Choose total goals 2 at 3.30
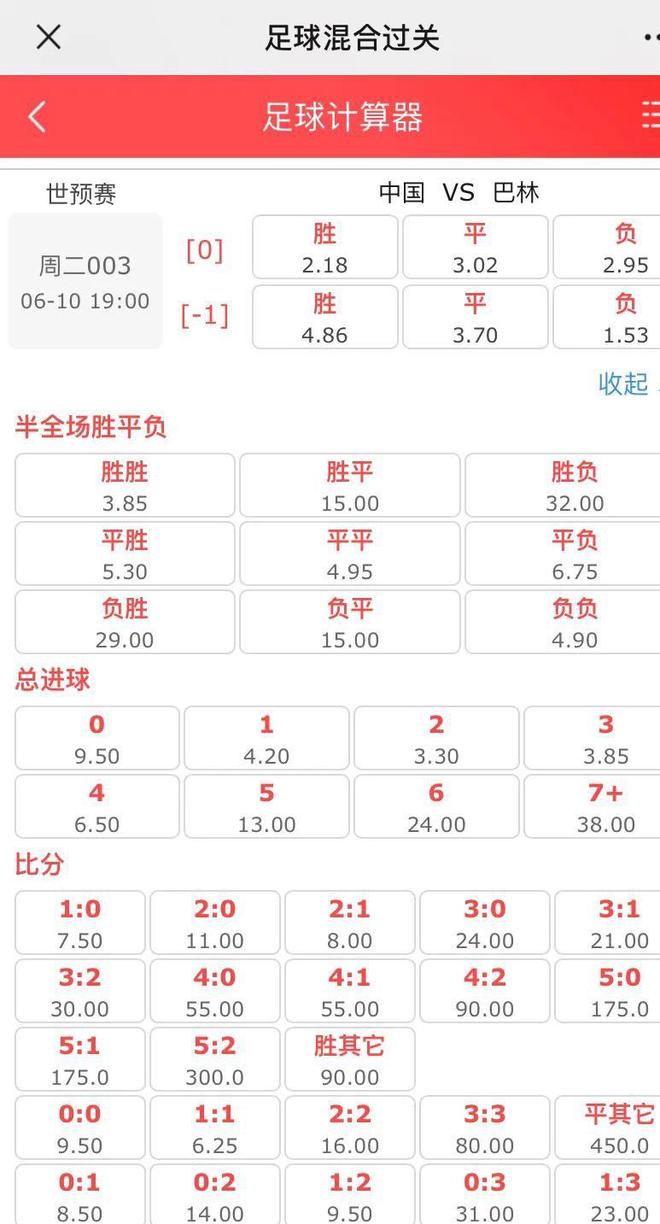 [436, 739]
